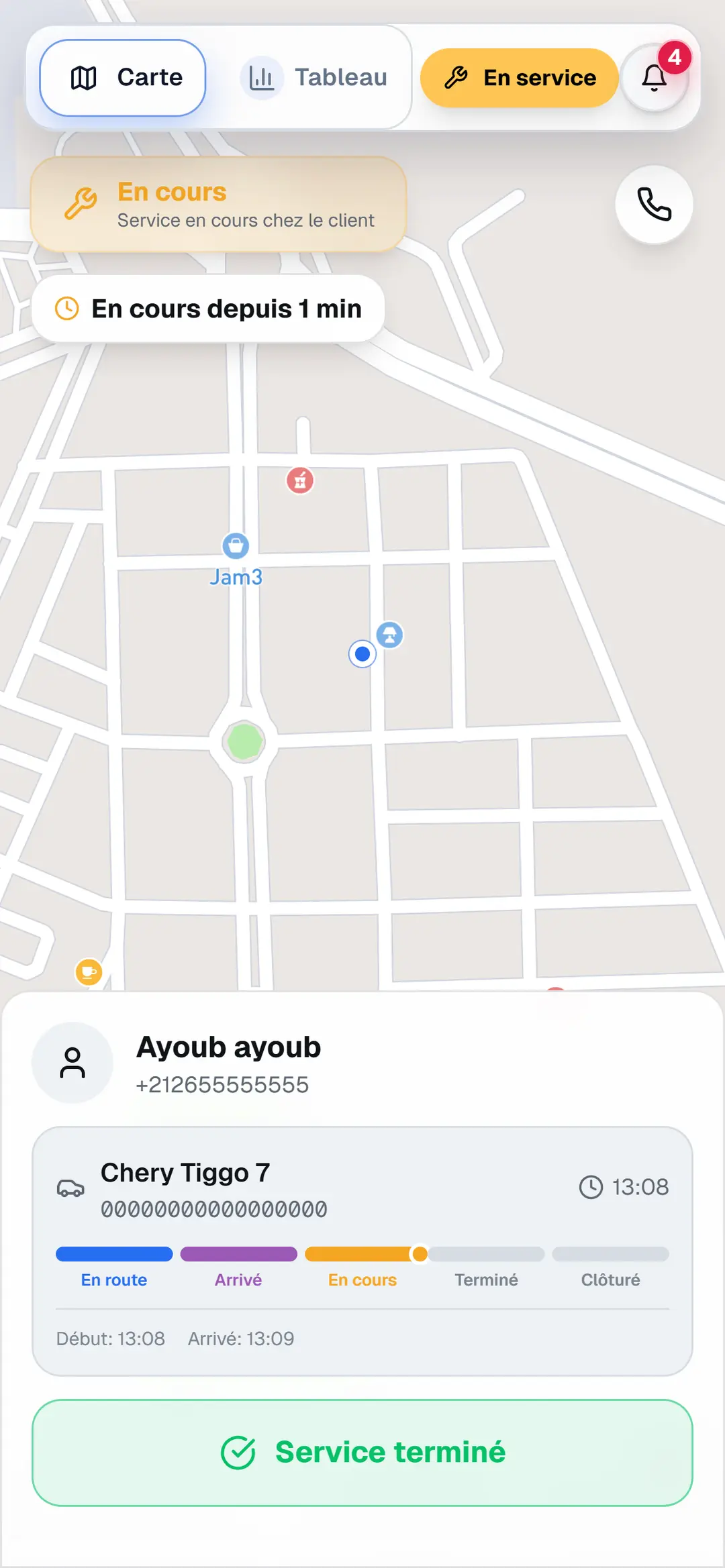Viewport: 725px width, 1568px height.
Task: Open the Jam3 marker on map
Action: tap(236, 546)
